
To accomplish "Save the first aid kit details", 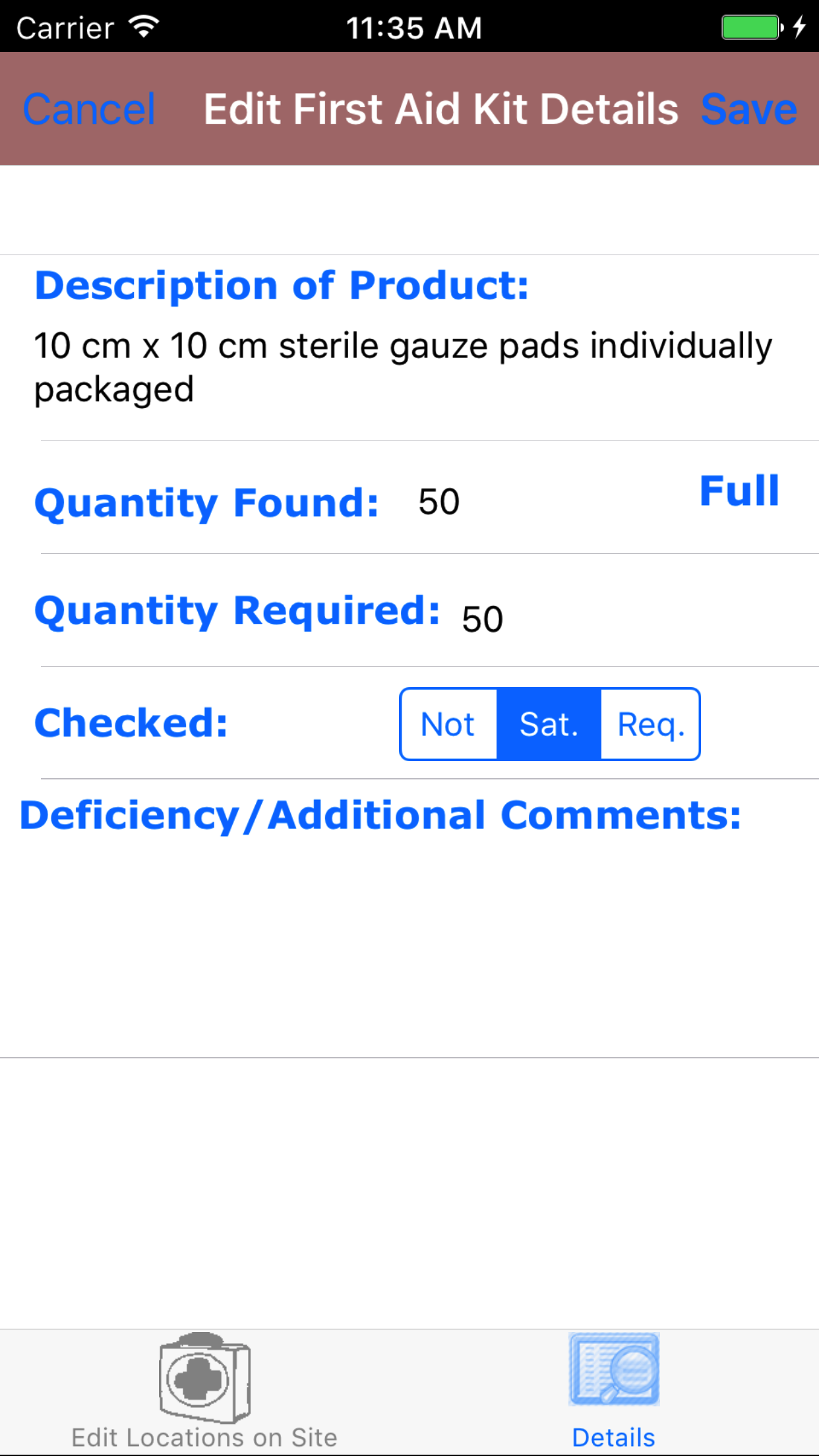I will coord(748,109).
